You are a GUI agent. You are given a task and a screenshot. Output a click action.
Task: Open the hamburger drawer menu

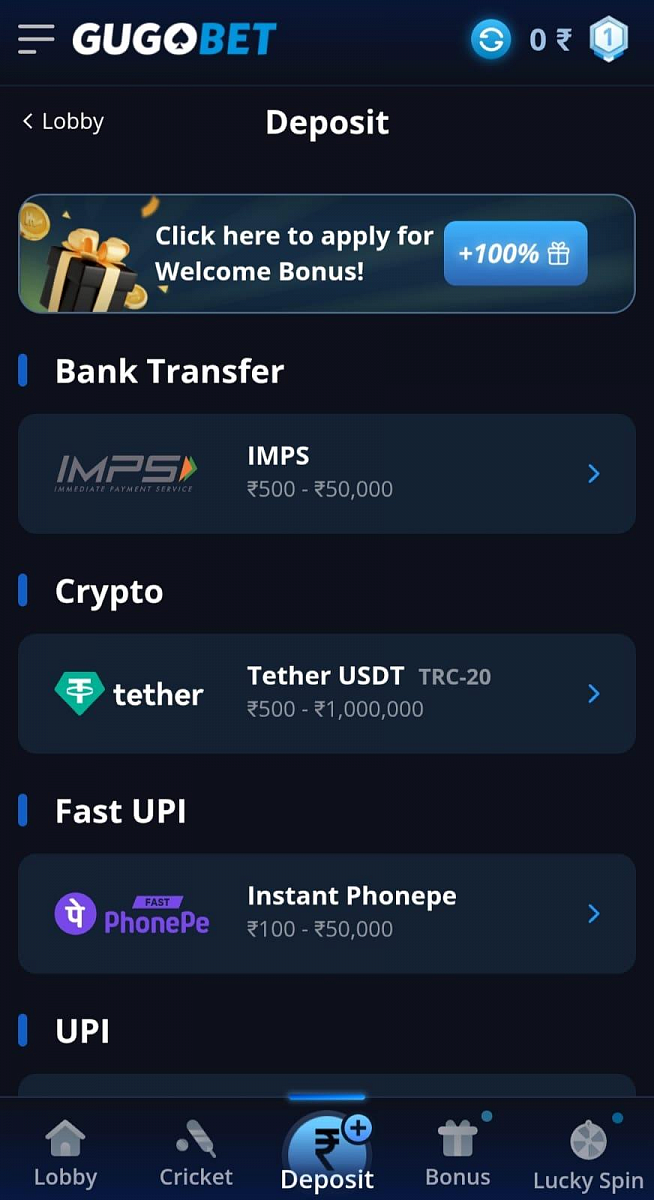tap(36, 40)
